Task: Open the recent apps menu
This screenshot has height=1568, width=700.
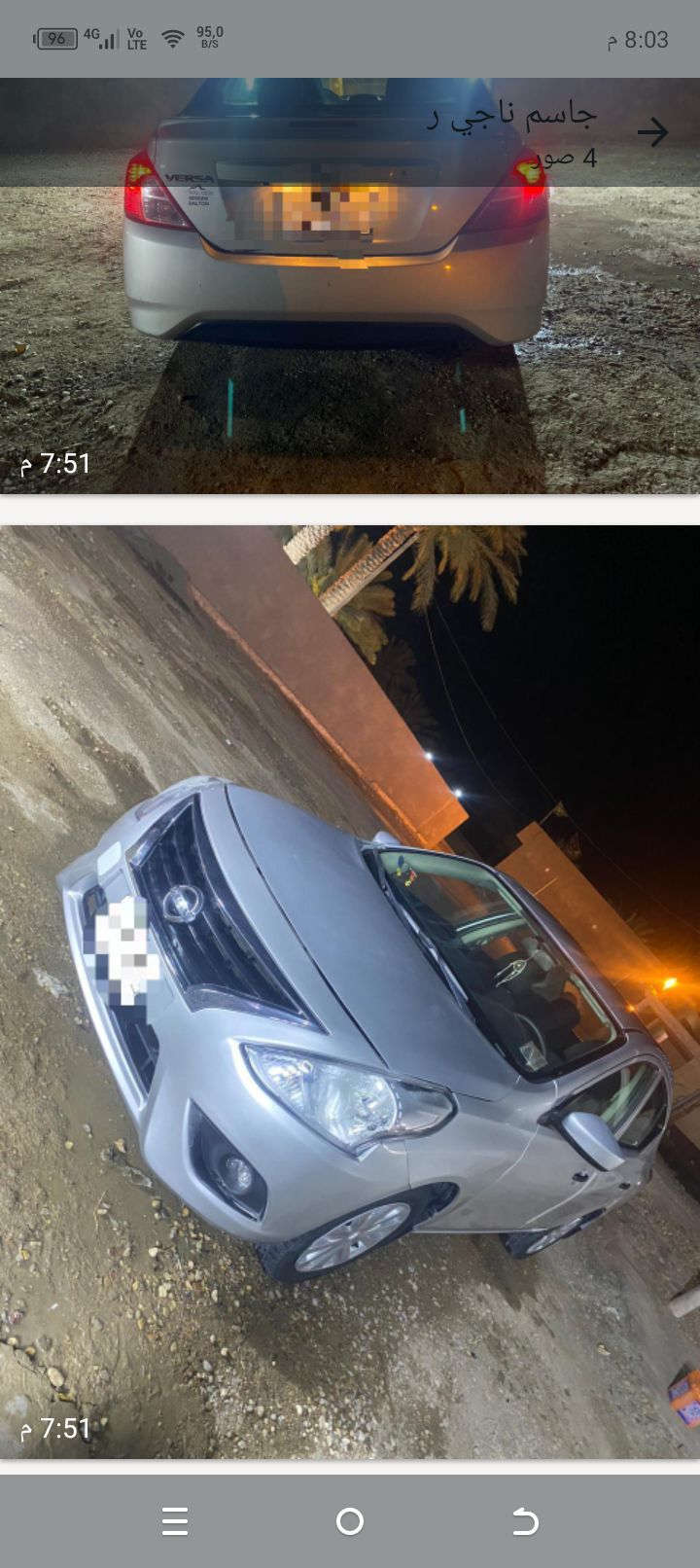Action: click(x=175, y=1520)
